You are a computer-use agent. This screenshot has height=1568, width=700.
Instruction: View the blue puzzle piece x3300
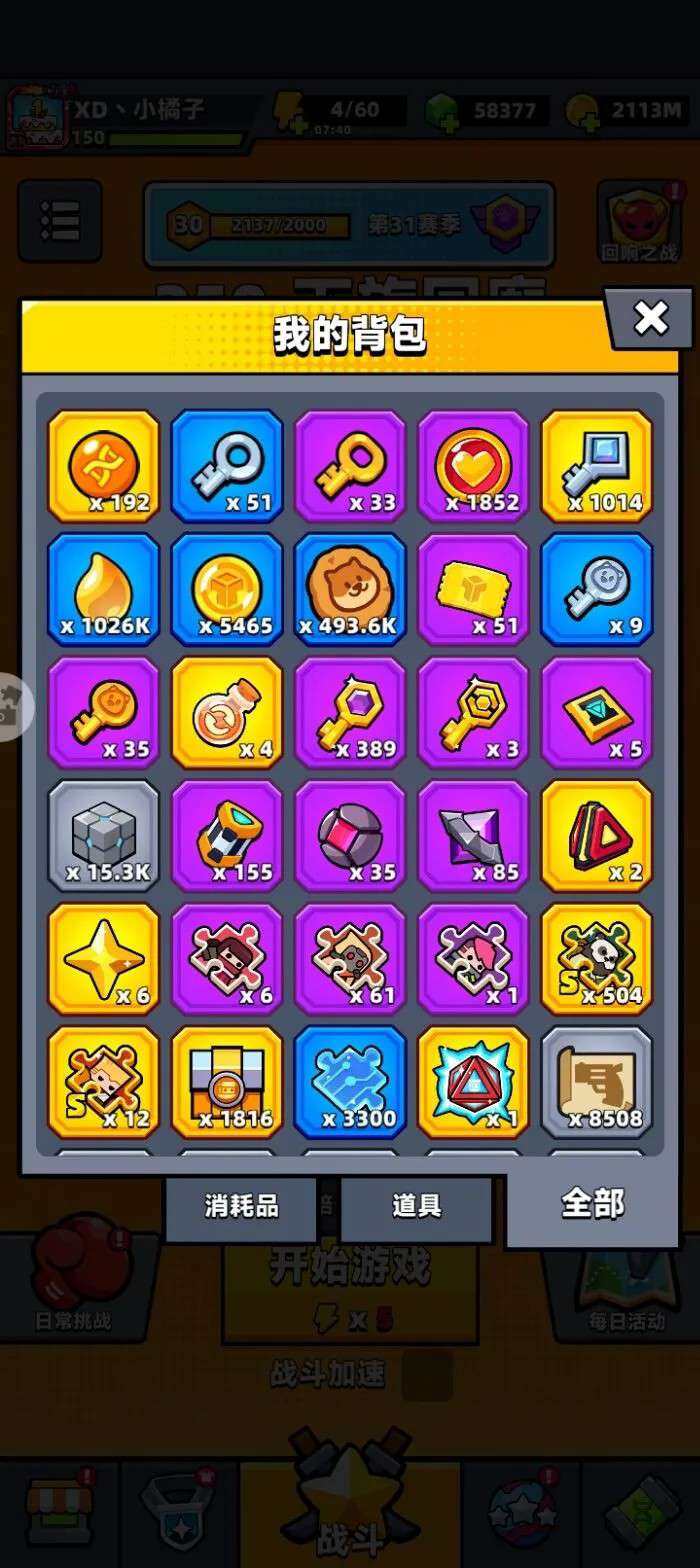pyautogui.click(x=350, y=1081)
